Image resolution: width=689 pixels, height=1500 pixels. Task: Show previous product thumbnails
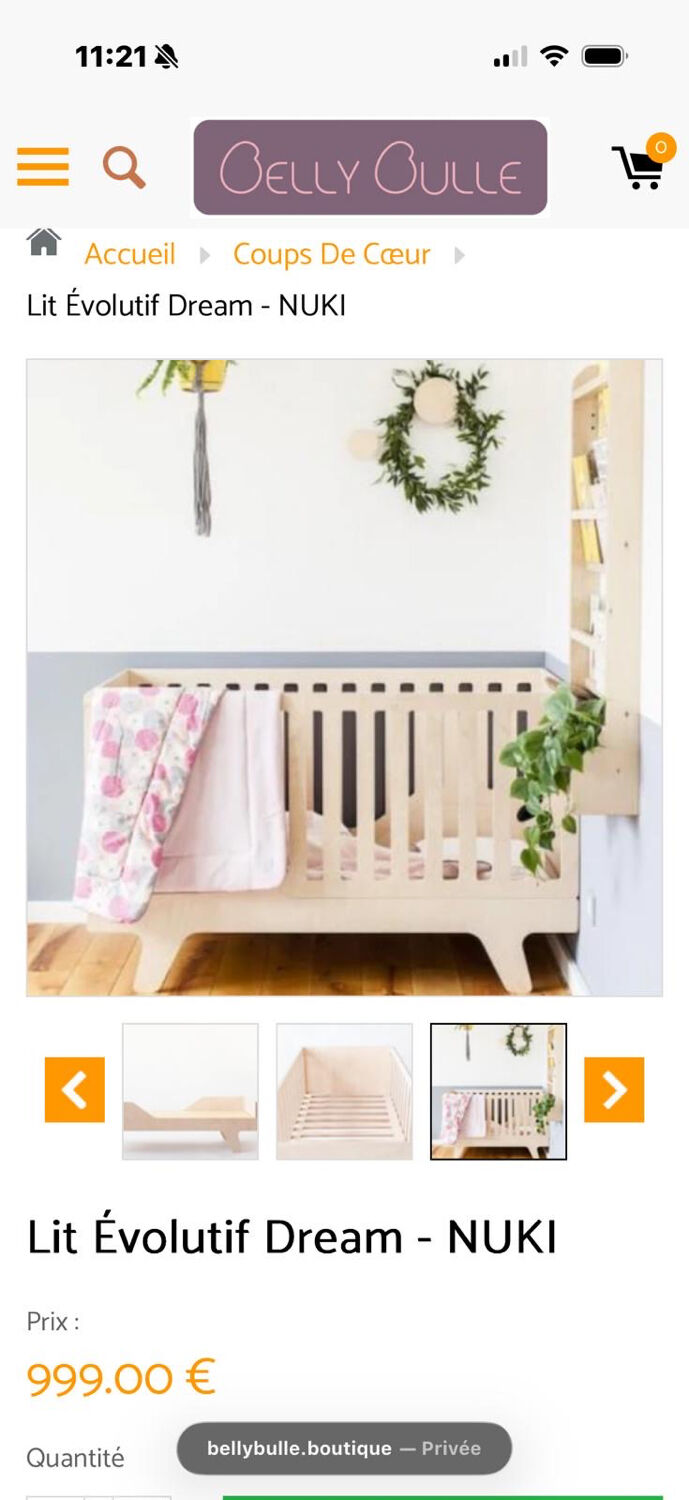pyautogui.click(x=75, y=1090)
